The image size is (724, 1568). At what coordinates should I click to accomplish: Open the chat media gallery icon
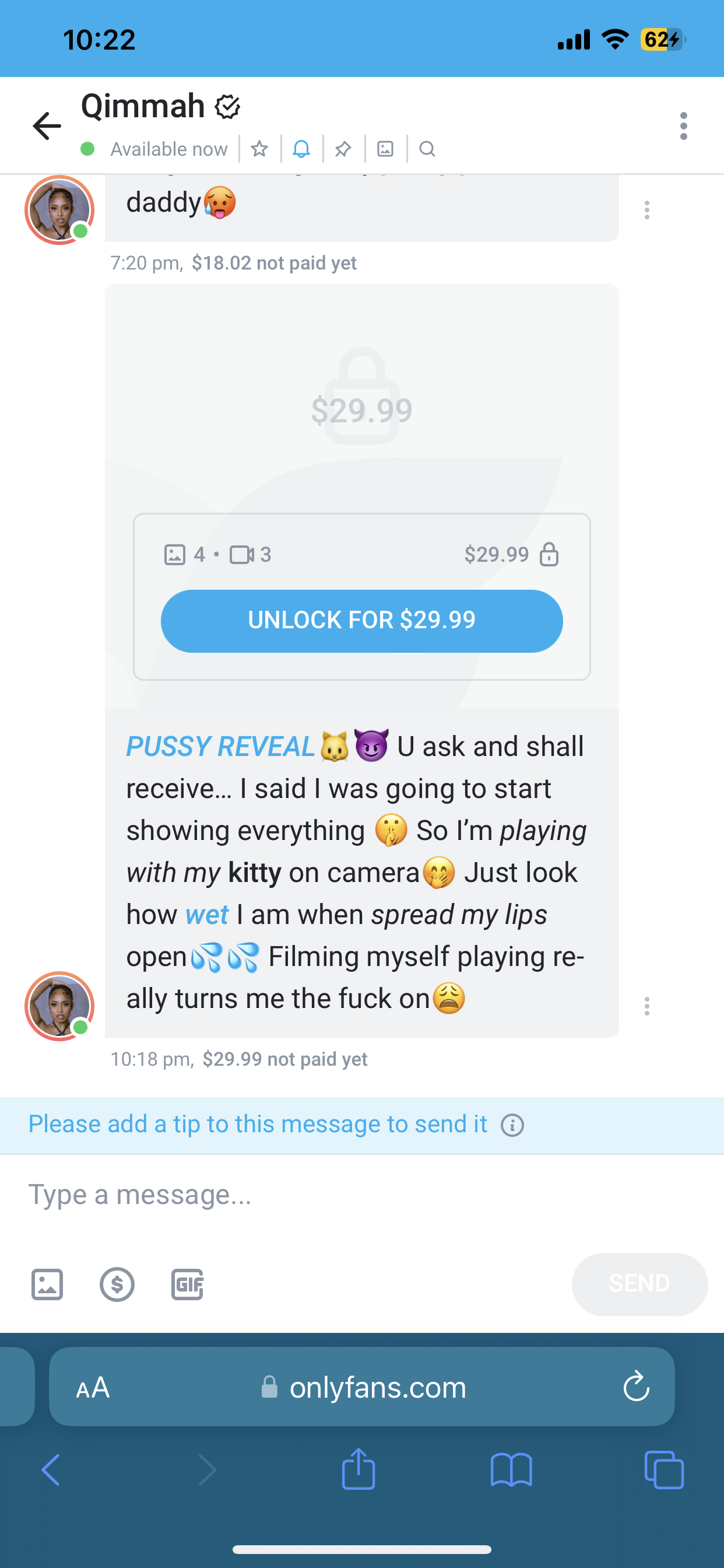coord(385,149)
